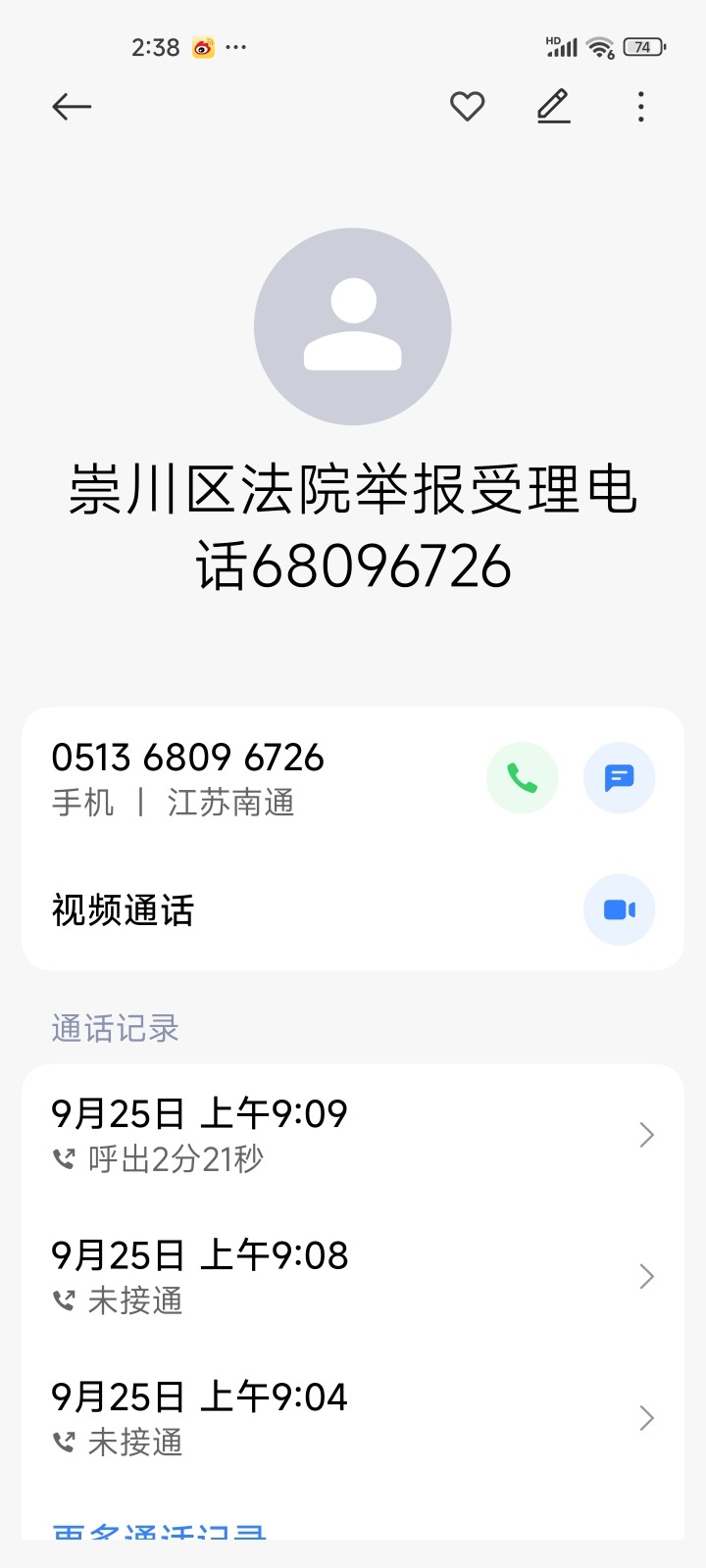Tap the contact's avatar picture
Viewport: 706px width, 1568px height.
point(352,326)
